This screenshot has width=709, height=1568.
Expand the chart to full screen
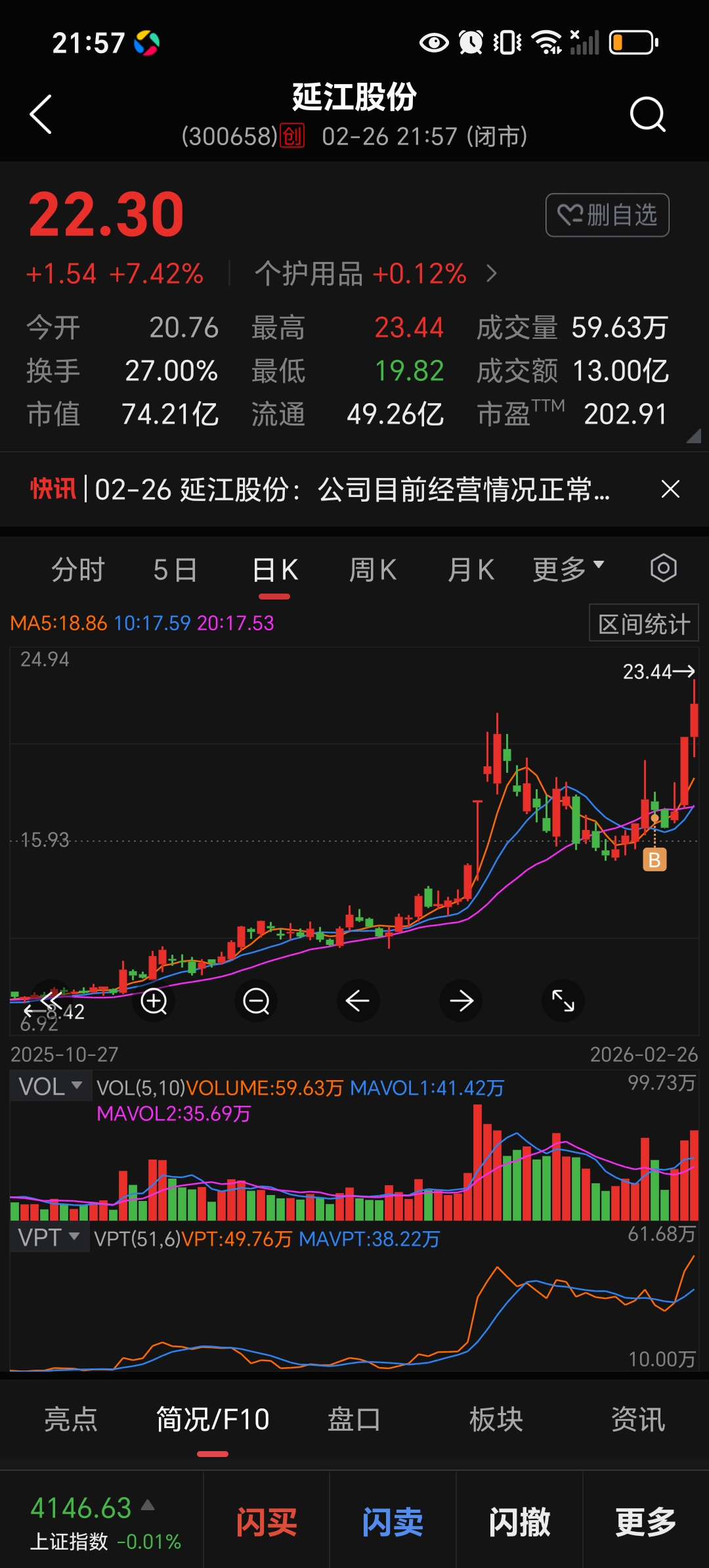[563, 1001]
